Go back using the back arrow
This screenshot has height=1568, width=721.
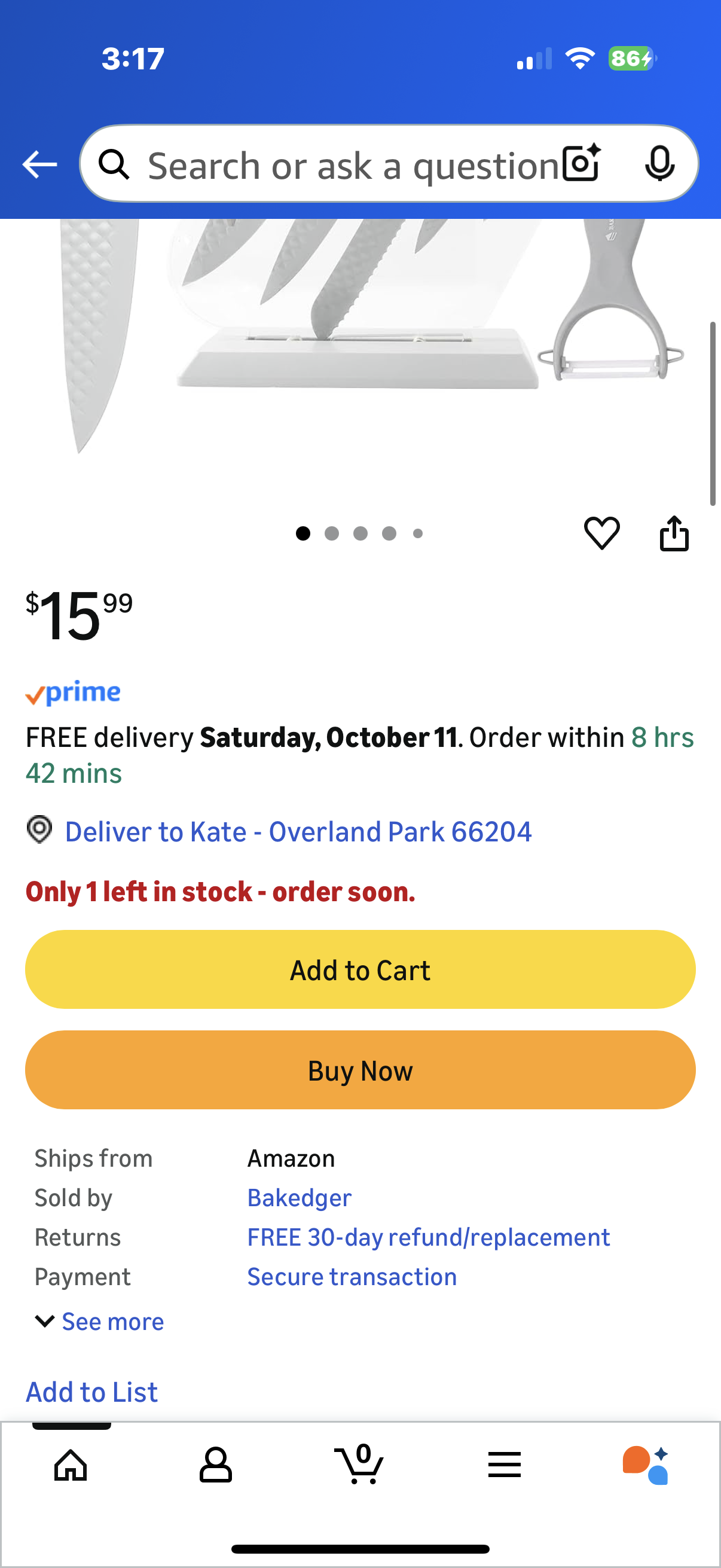[x=39, y=164]
